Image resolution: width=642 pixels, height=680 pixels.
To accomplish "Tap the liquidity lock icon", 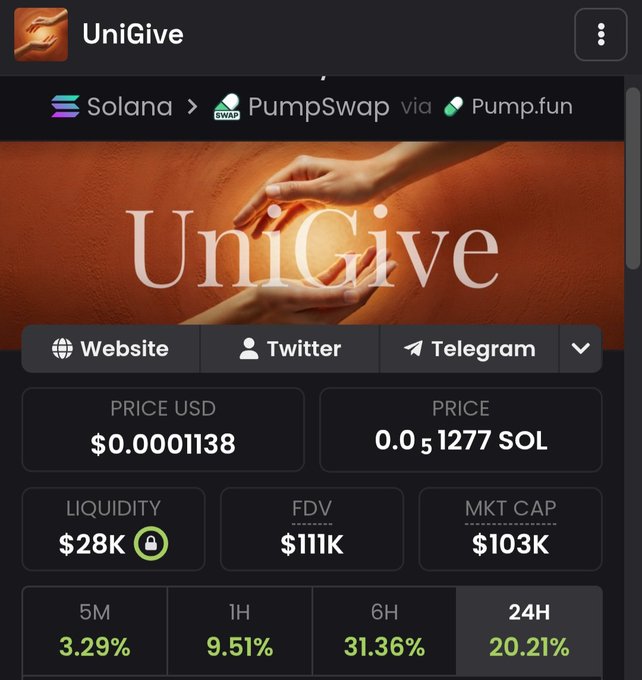I will (151, 544).
